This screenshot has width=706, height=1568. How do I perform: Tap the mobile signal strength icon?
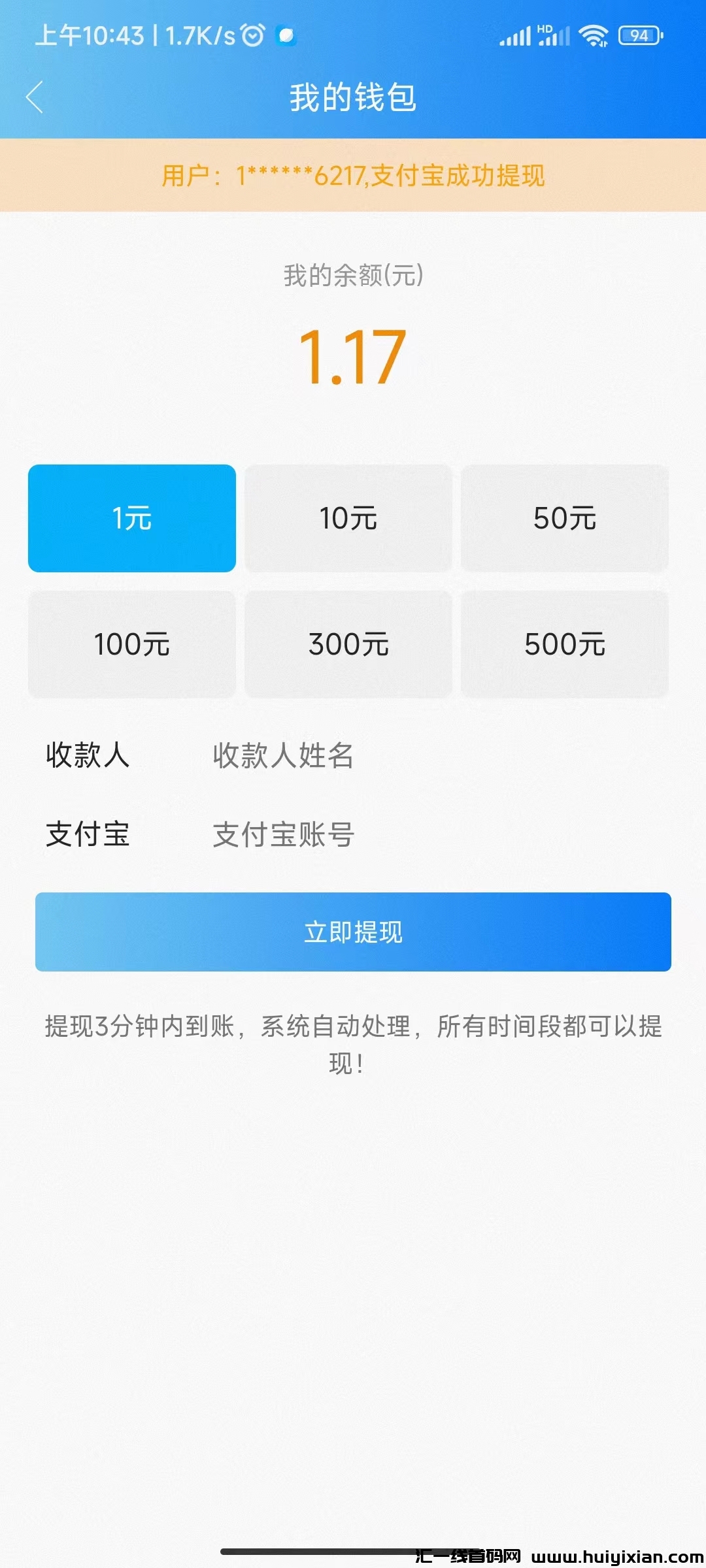point(516,36)
